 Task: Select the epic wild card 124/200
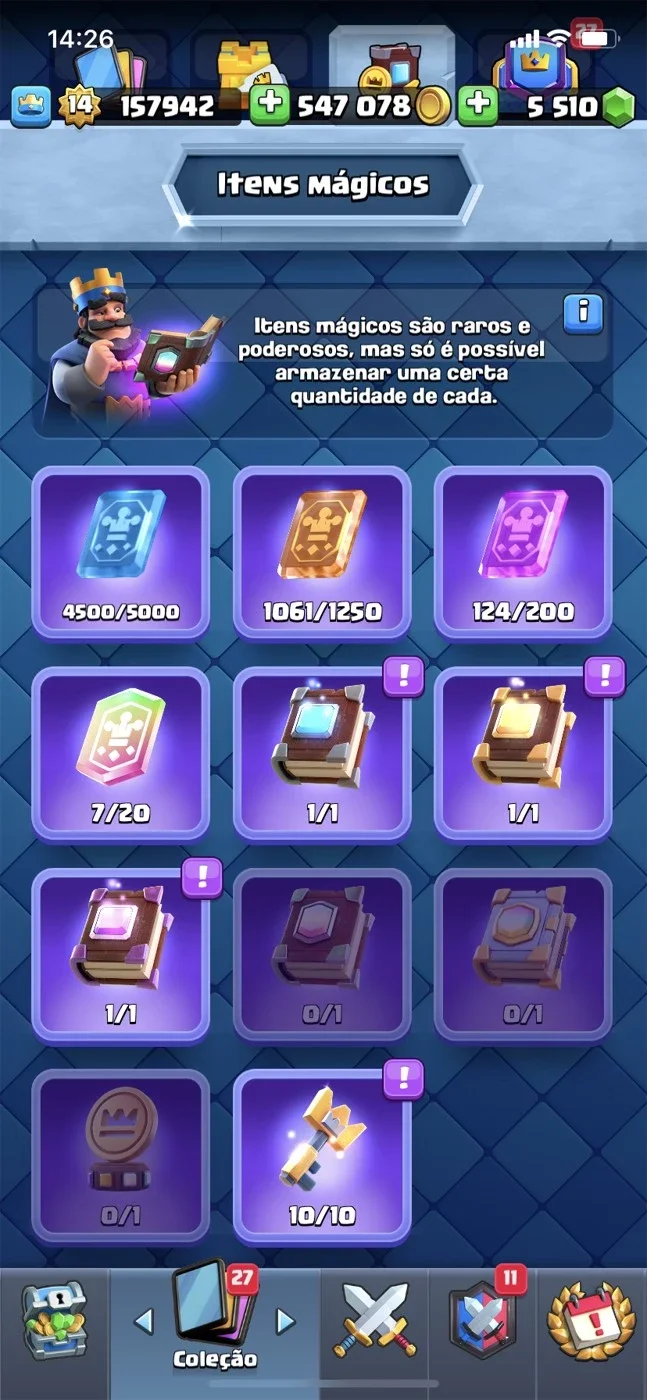pyautogui.click(x=523, y=552)
